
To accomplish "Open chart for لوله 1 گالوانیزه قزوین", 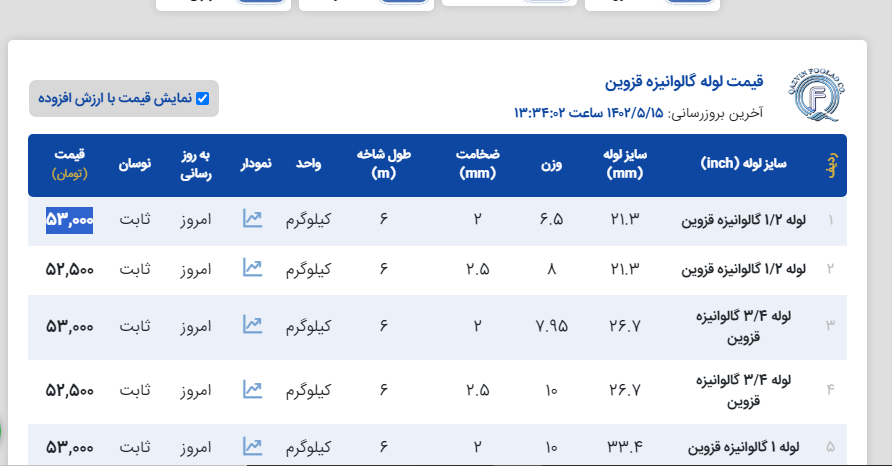I will pyautogui.click(x=253, y=446).
